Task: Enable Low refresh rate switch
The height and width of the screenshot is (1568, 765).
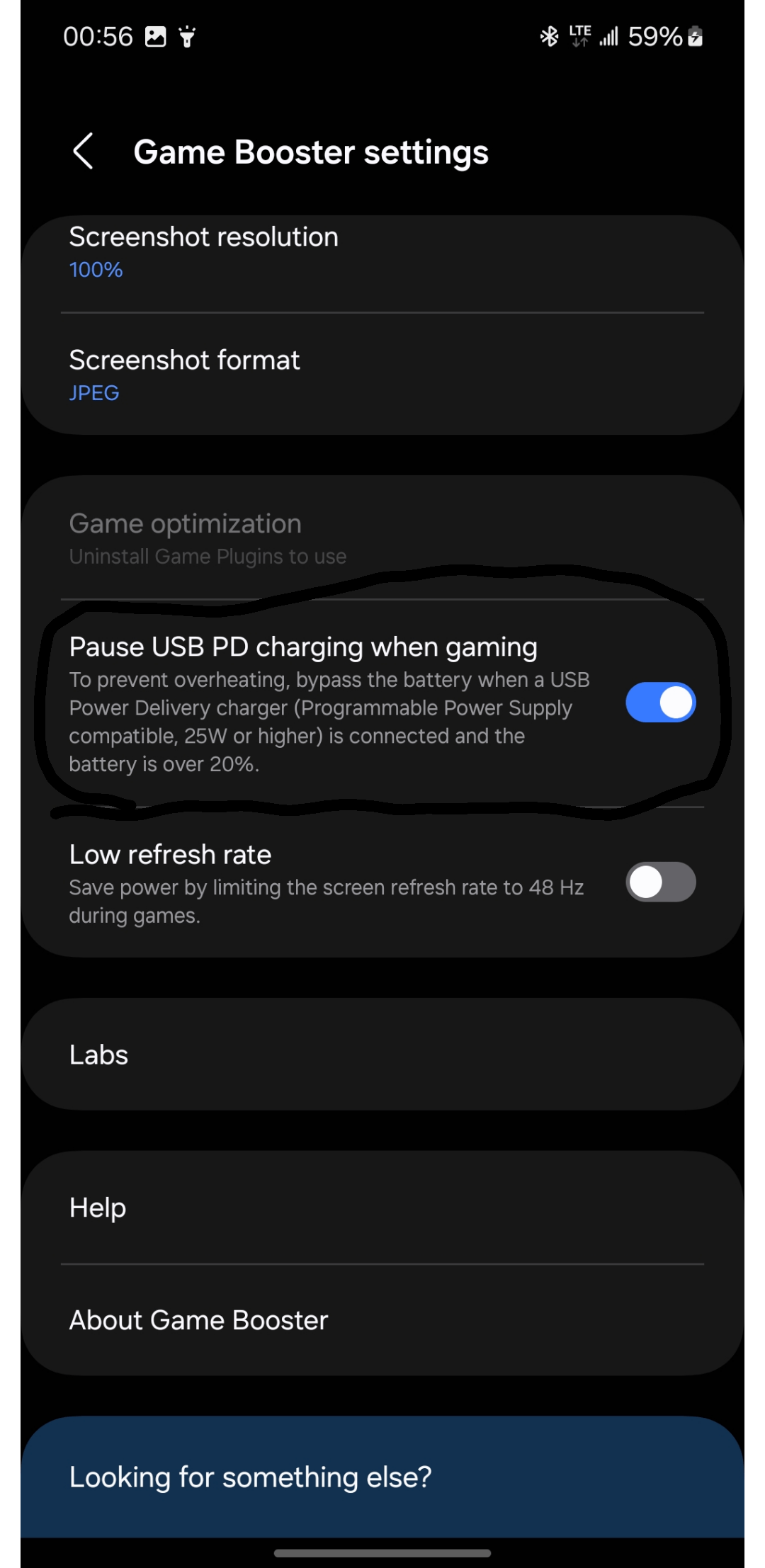Action: coord(660,882)
